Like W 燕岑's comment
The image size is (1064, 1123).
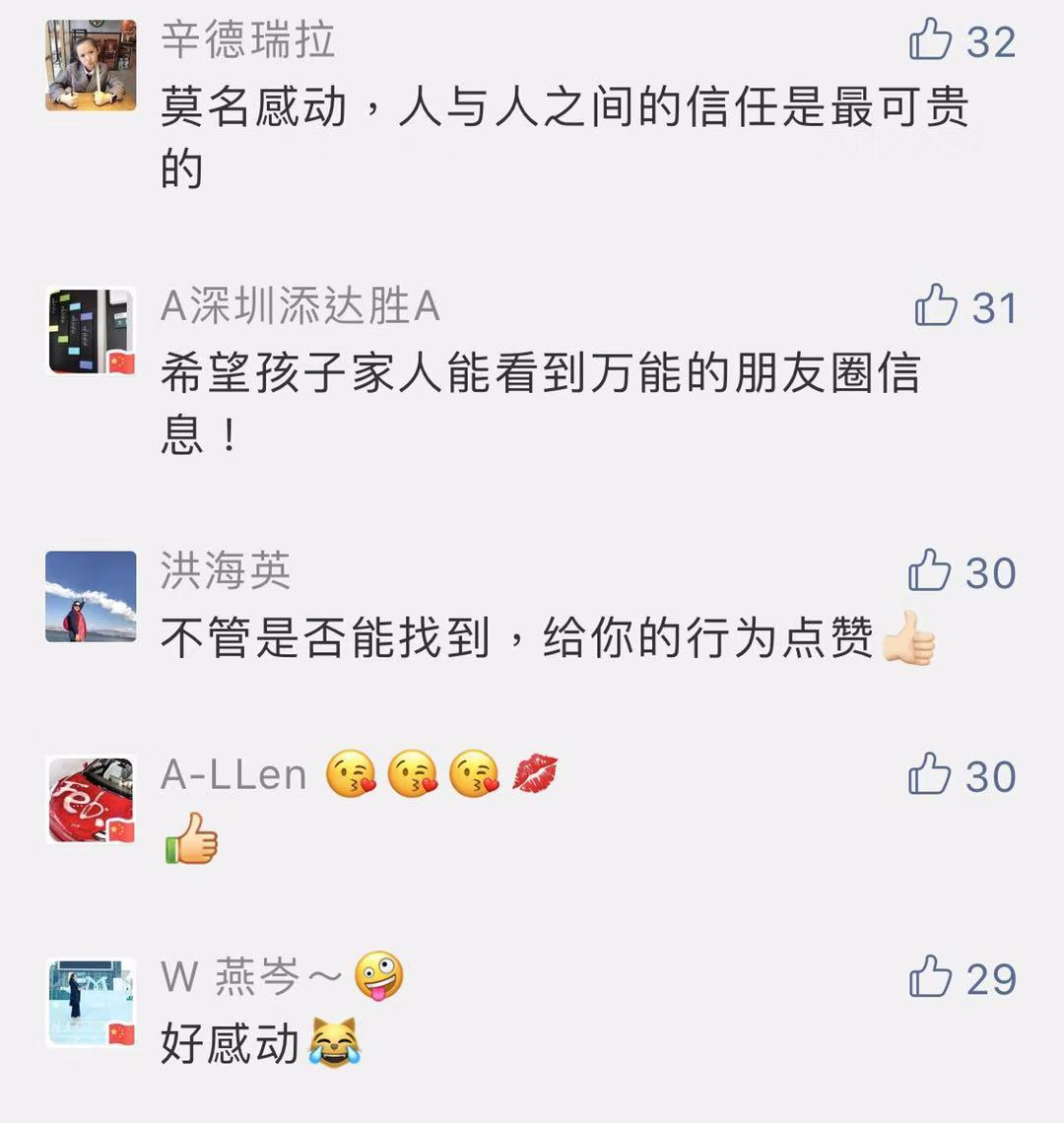[x=930, y=977]
